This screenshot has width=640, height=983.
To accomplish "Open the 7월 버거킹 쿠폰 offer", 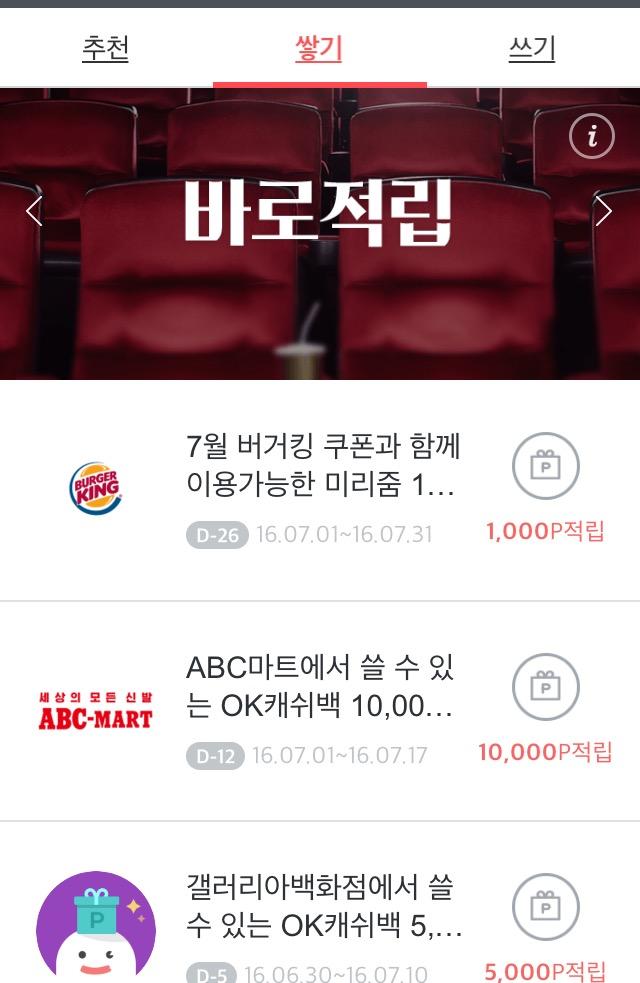I will click(322, 466).
